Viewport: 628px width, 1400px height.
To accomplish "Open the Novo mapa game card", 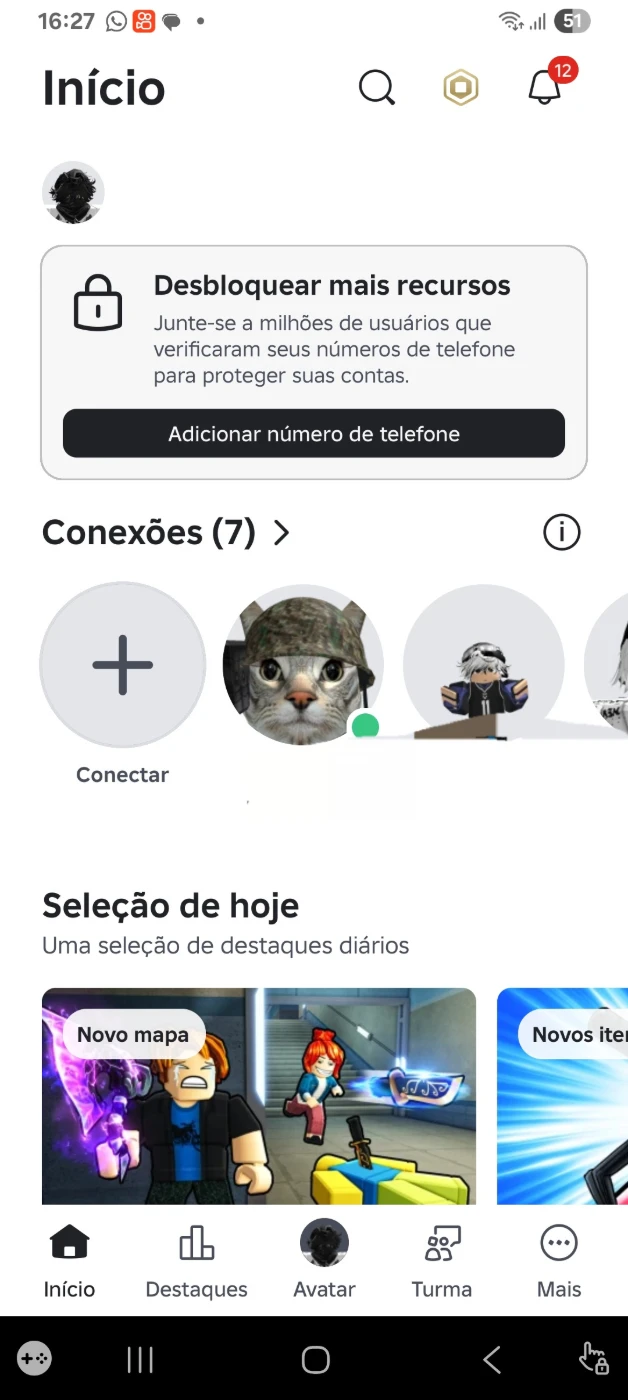I will pyautogui.click(x=259, y=1096).
